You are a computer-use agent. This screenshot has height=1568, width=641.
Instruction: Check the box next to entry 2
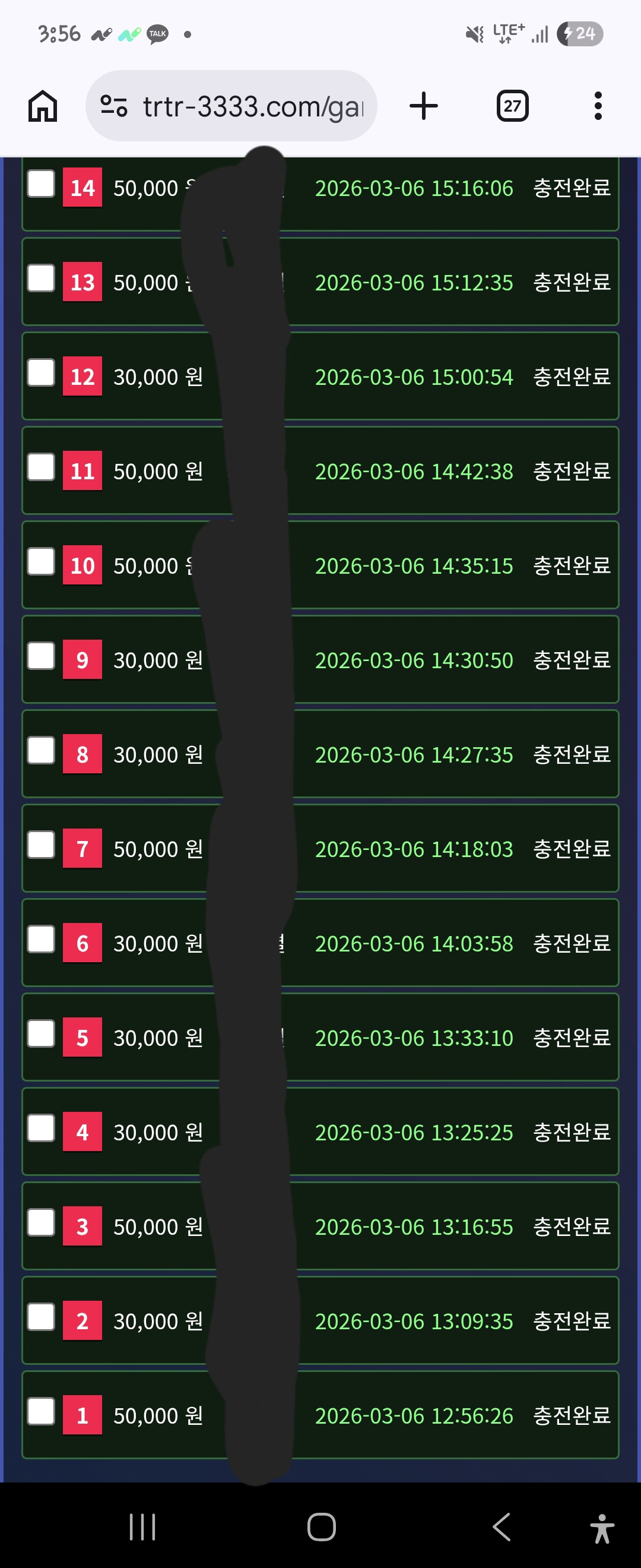tap(42, 1317)
